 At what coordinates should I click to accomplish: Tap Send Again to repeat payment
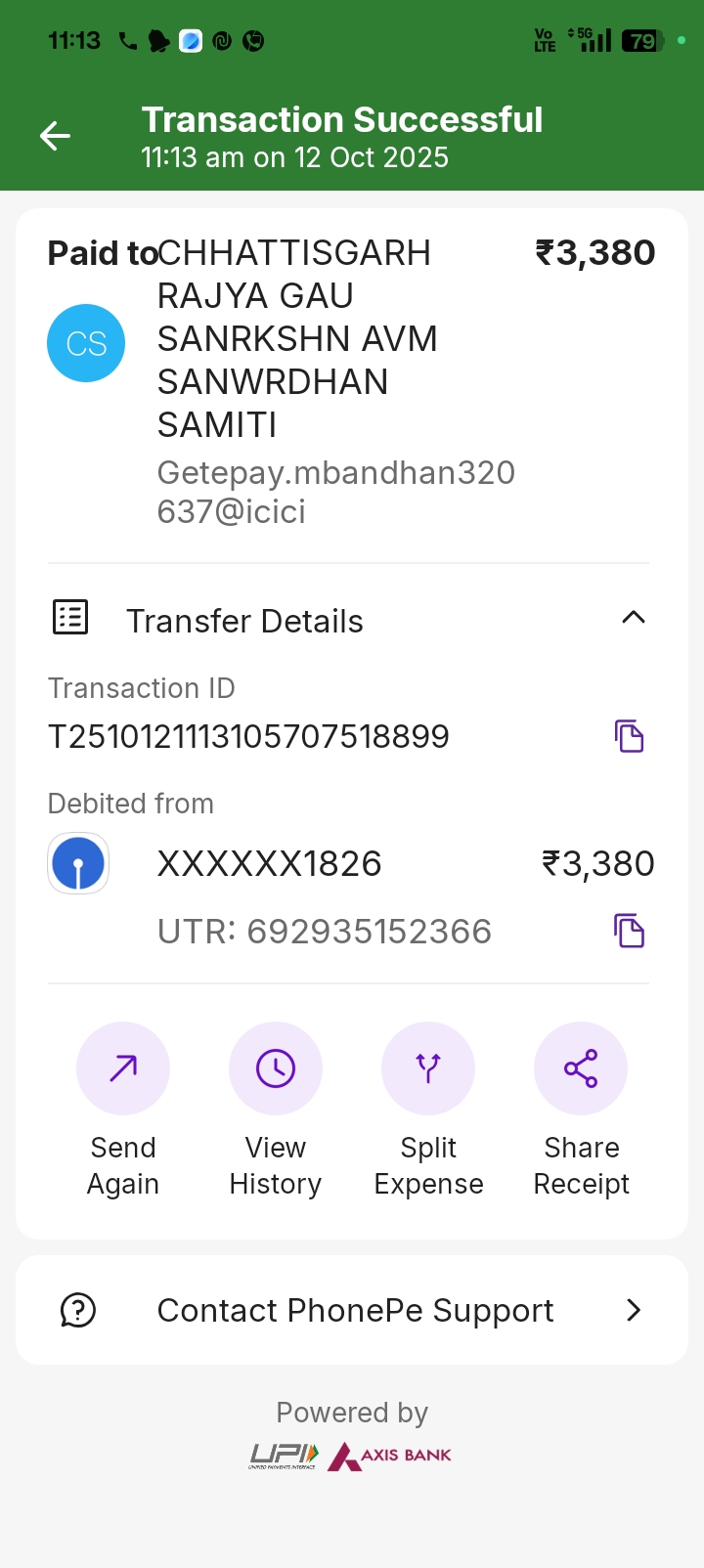pyautogui.click(x=123, y=1068)
